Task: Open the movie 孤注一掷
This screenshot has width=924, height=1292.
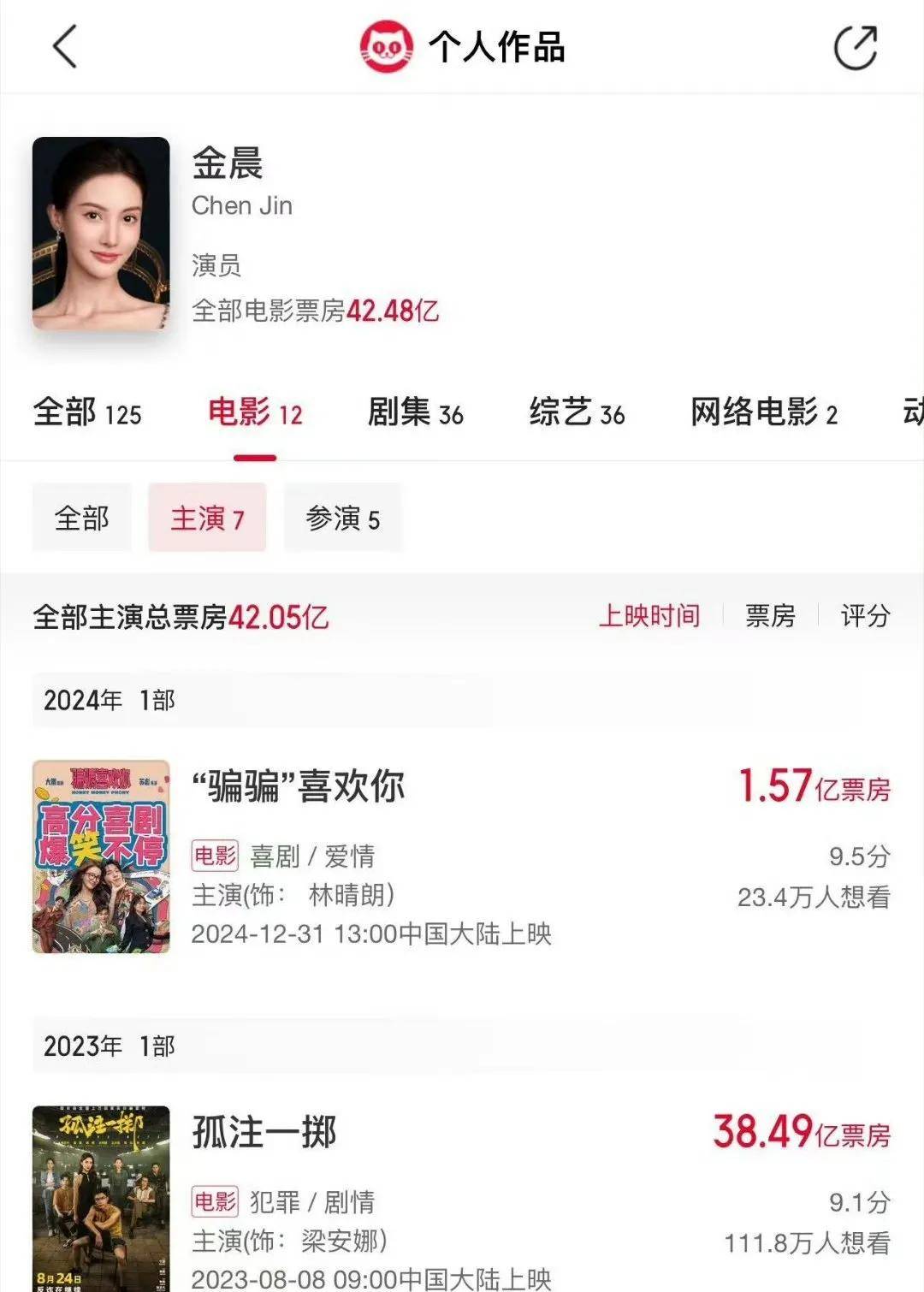Action: [264, 1132]
